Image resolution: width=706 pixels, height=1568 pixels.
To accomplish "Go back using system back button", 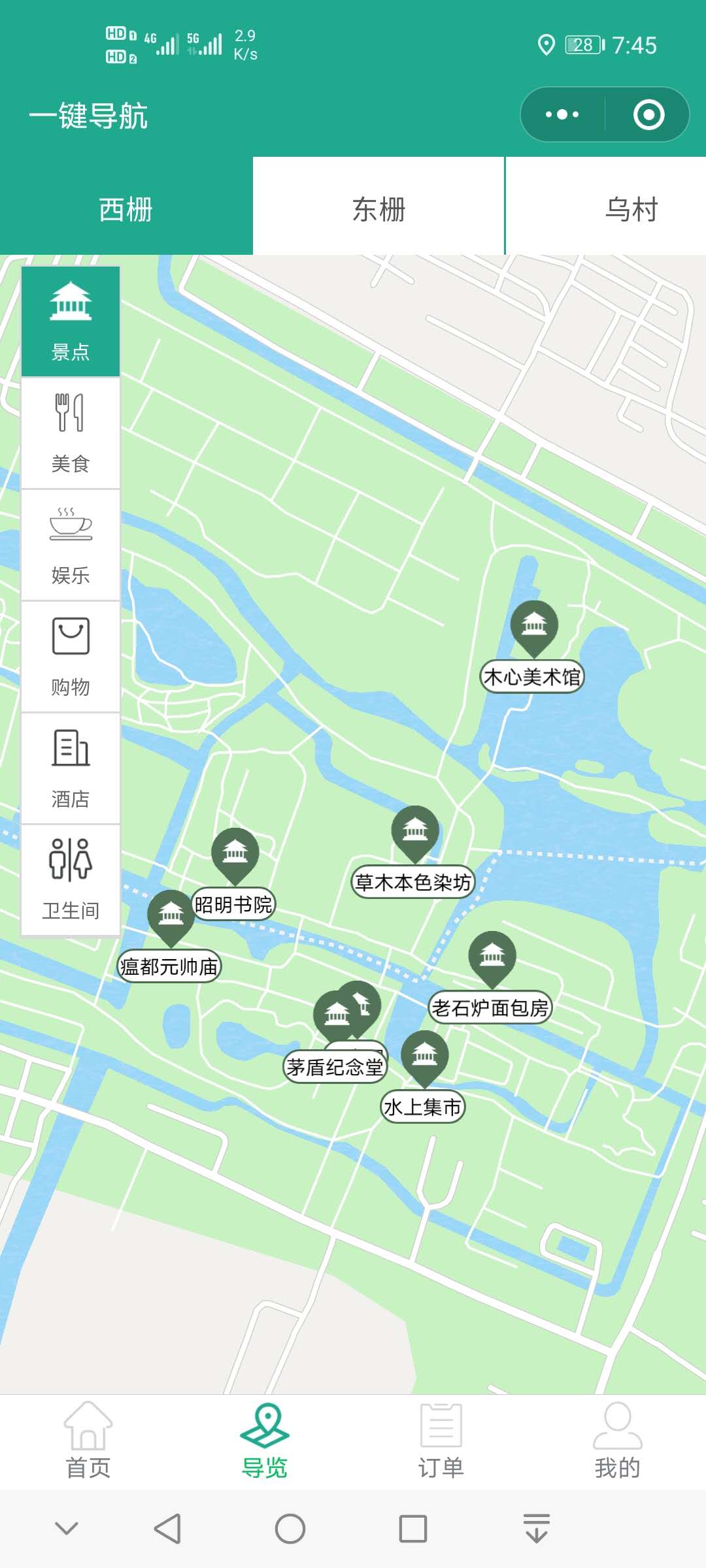I will point(167,1529).
